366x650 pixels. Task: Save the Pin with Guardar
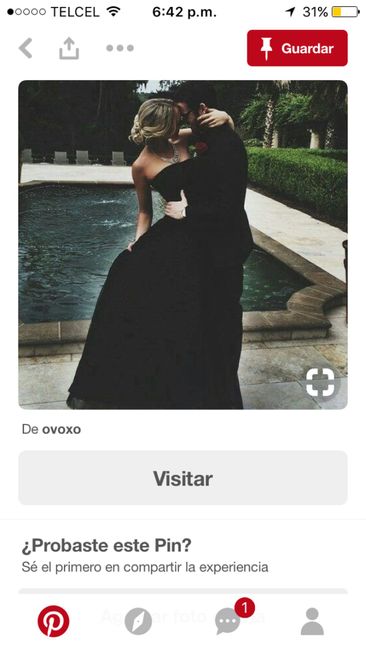[297, 48]
